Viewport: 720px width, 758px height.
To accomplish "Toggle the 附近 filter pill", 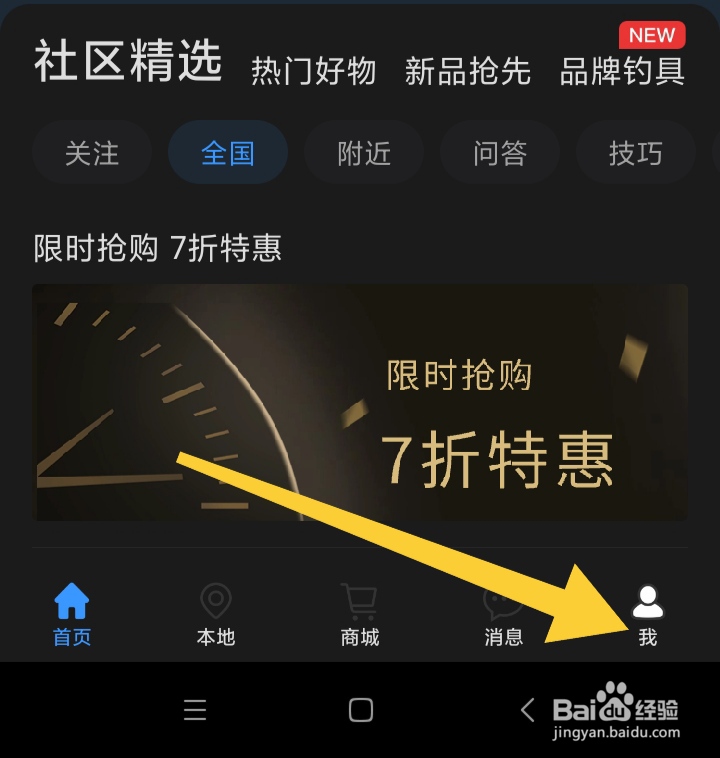I will coord(364,152).
